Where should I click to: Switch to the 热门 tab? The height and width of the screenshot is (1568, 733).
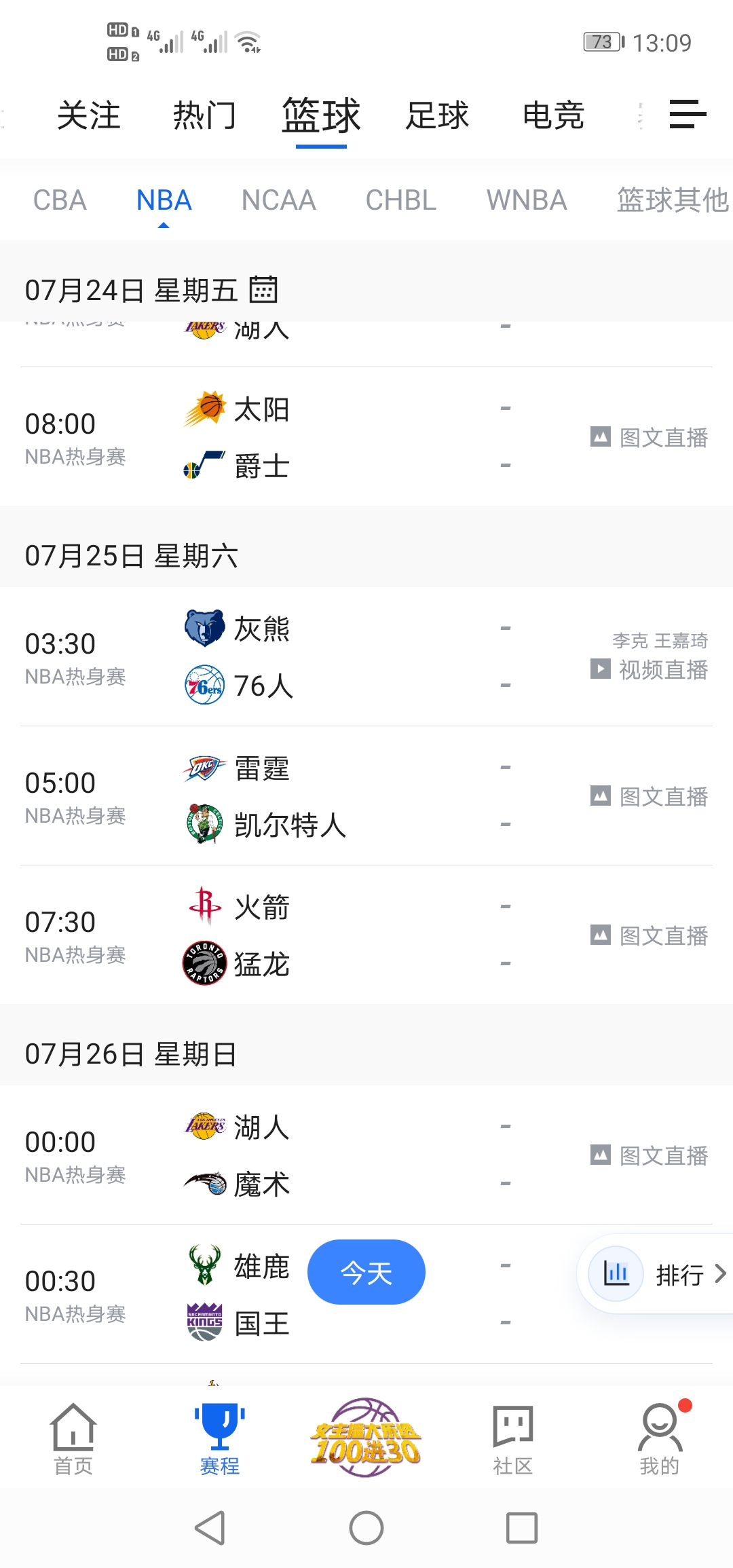click(204, 115)
